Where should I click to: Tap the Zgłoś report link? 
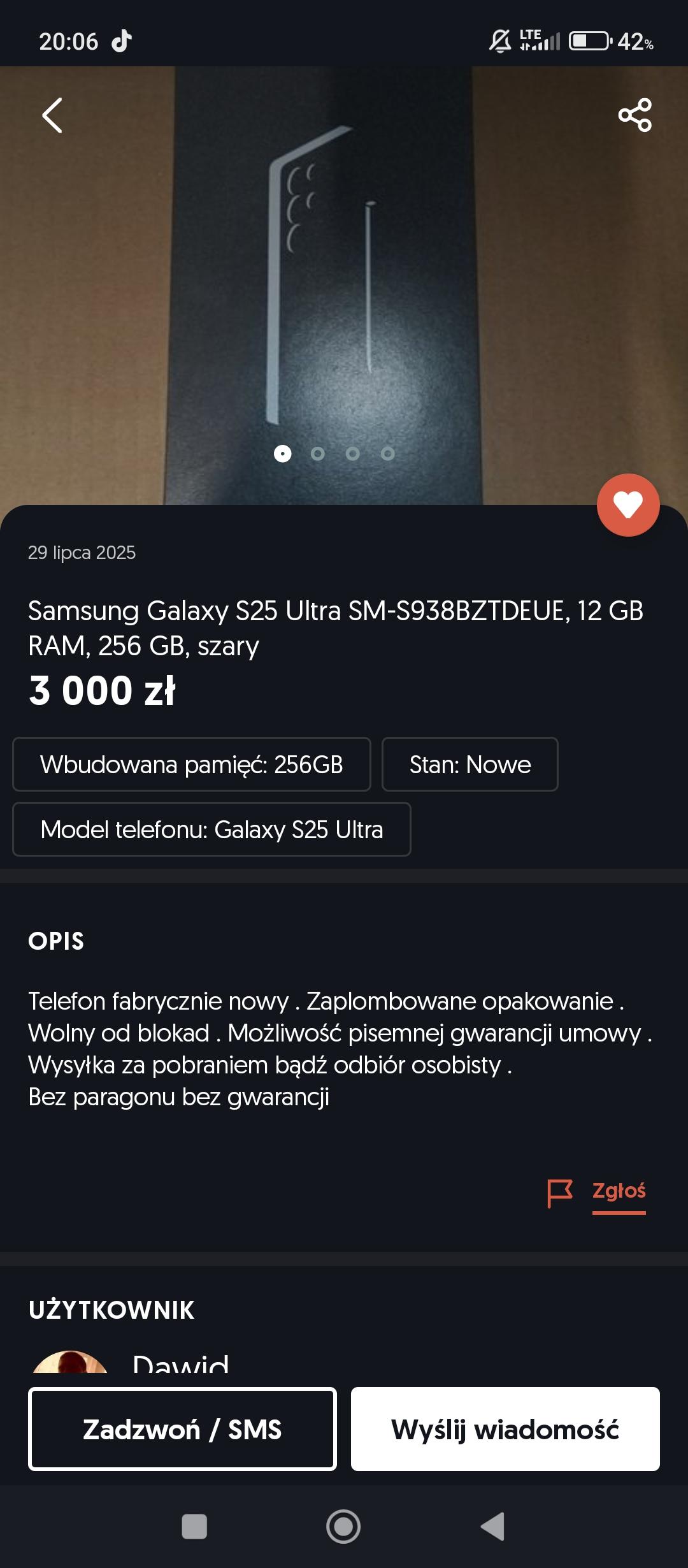click(x=618, y=1191)
